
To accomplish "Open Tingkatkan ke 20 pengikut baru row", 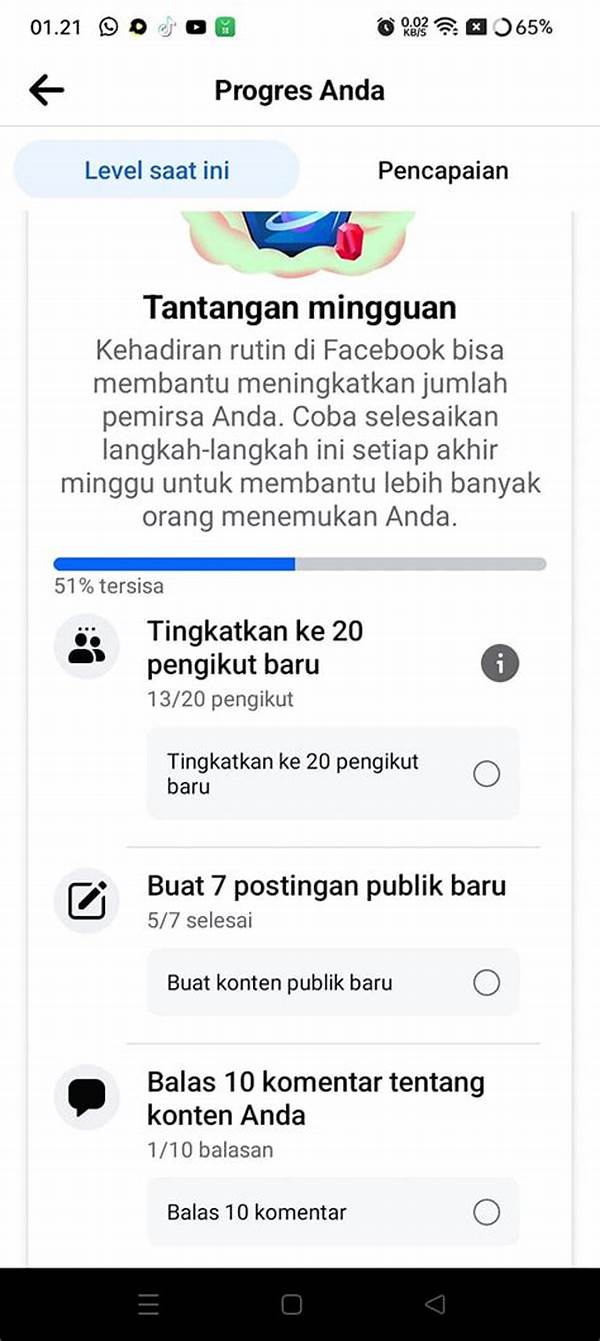I will 333,774.
